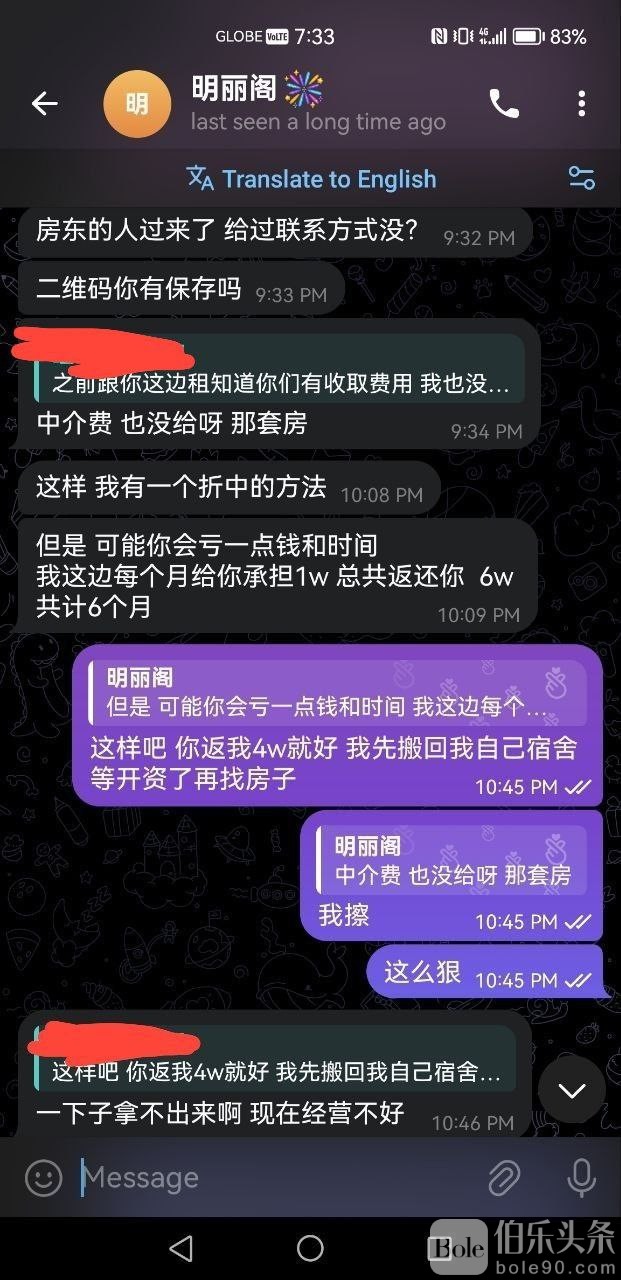
Task: Attach a file with the paperclip
Action: point(504,1177)
